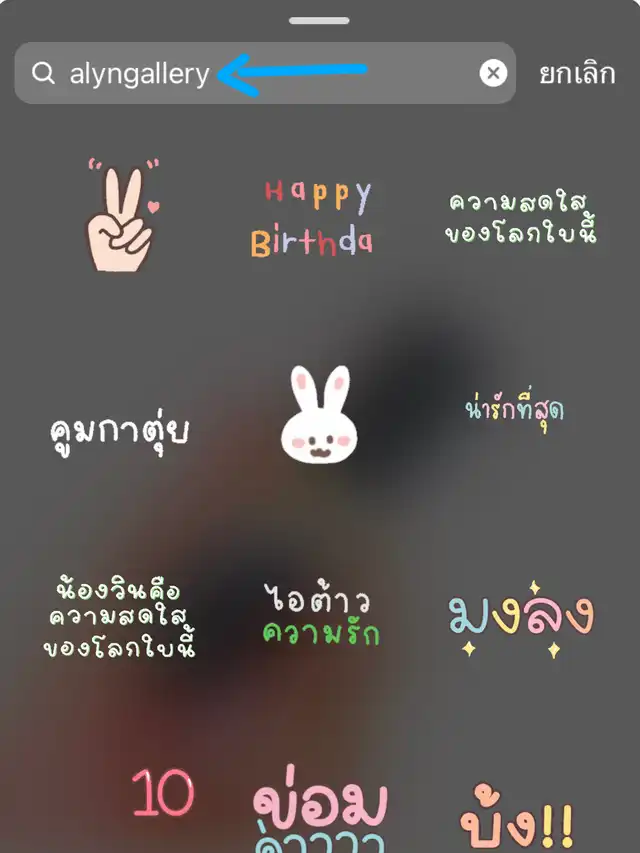This screenshot has width=640, height=853.
Task: Cancel the search with ยกเลิก
Action: (577, 73)
